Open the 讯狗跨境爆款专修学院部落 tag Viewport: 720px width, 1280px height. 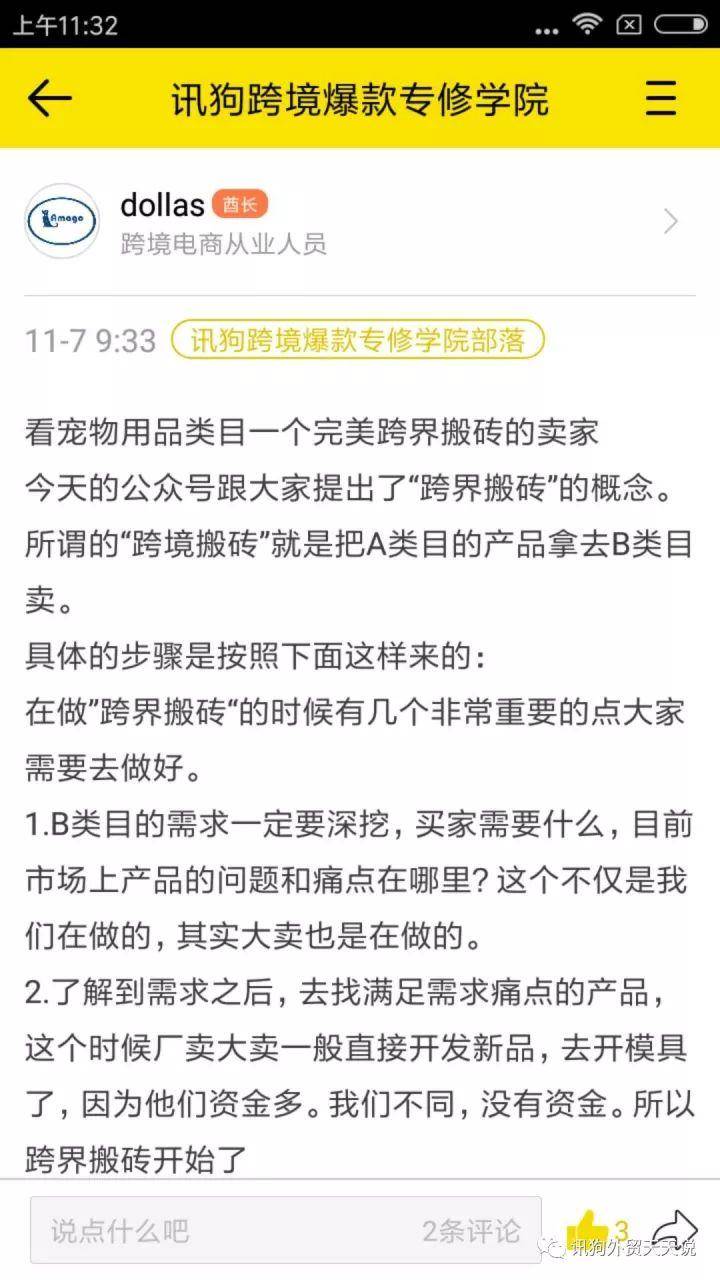[x=358, y=340]
